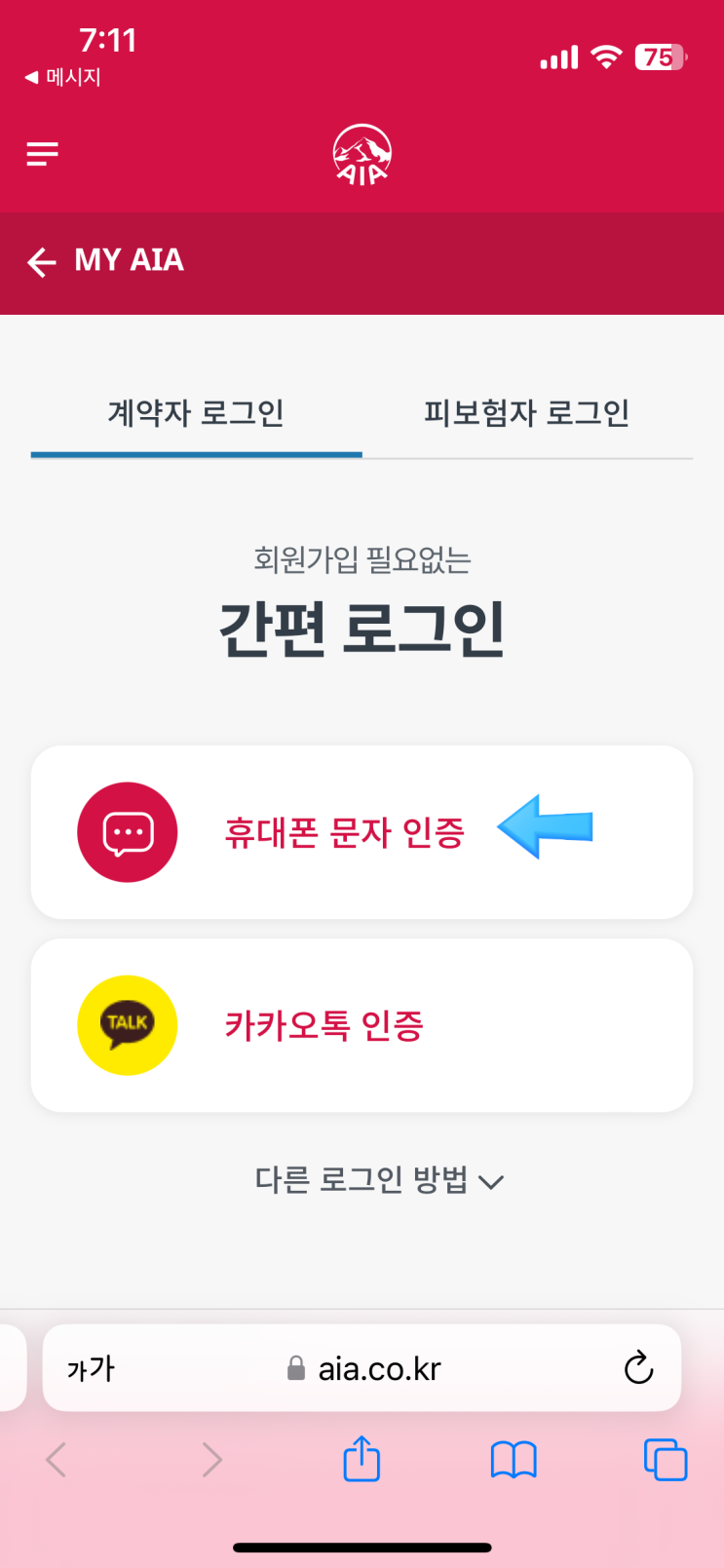Log in with 카카오톡 인증

pos(362,1025)
